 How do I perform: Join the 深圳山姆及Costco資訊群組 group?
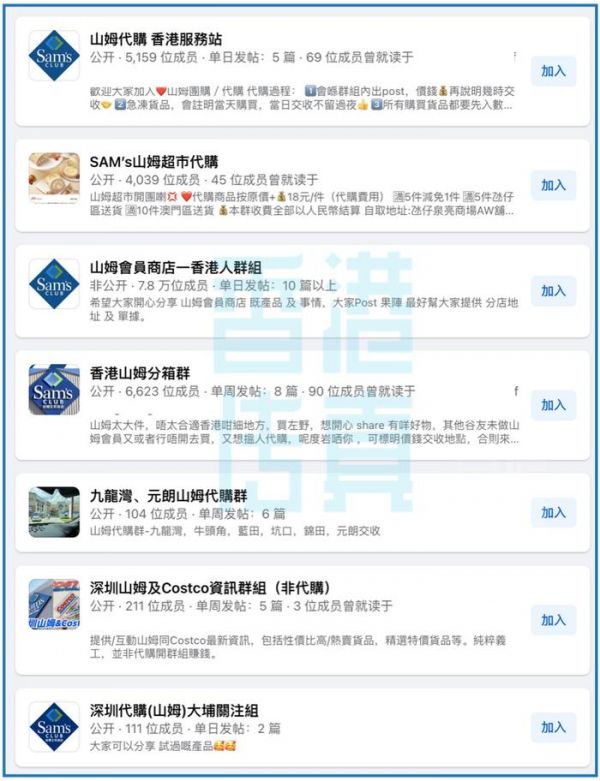[553, 620]
